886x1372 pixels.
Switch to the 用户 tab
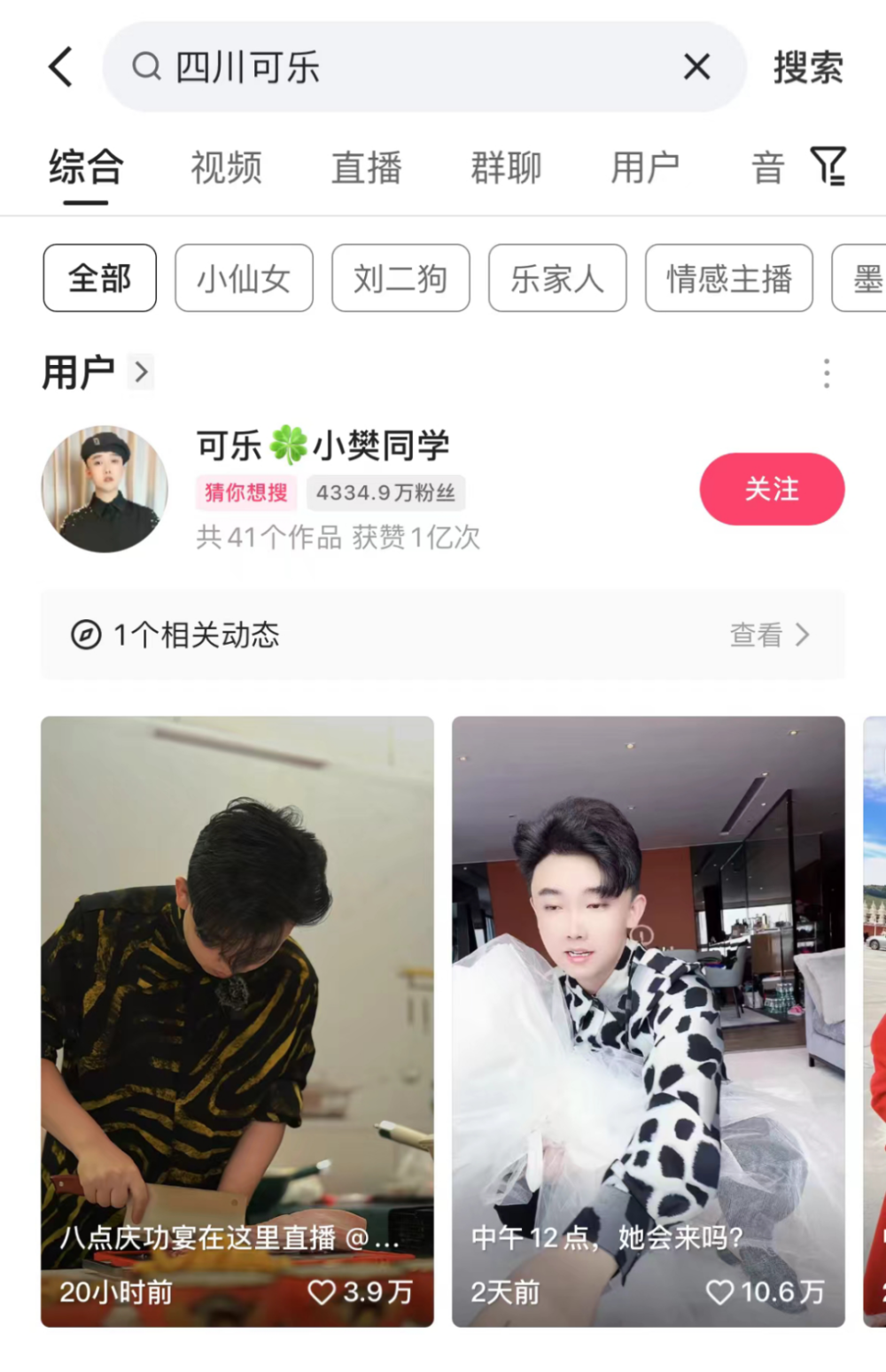[x=645, y=167]
